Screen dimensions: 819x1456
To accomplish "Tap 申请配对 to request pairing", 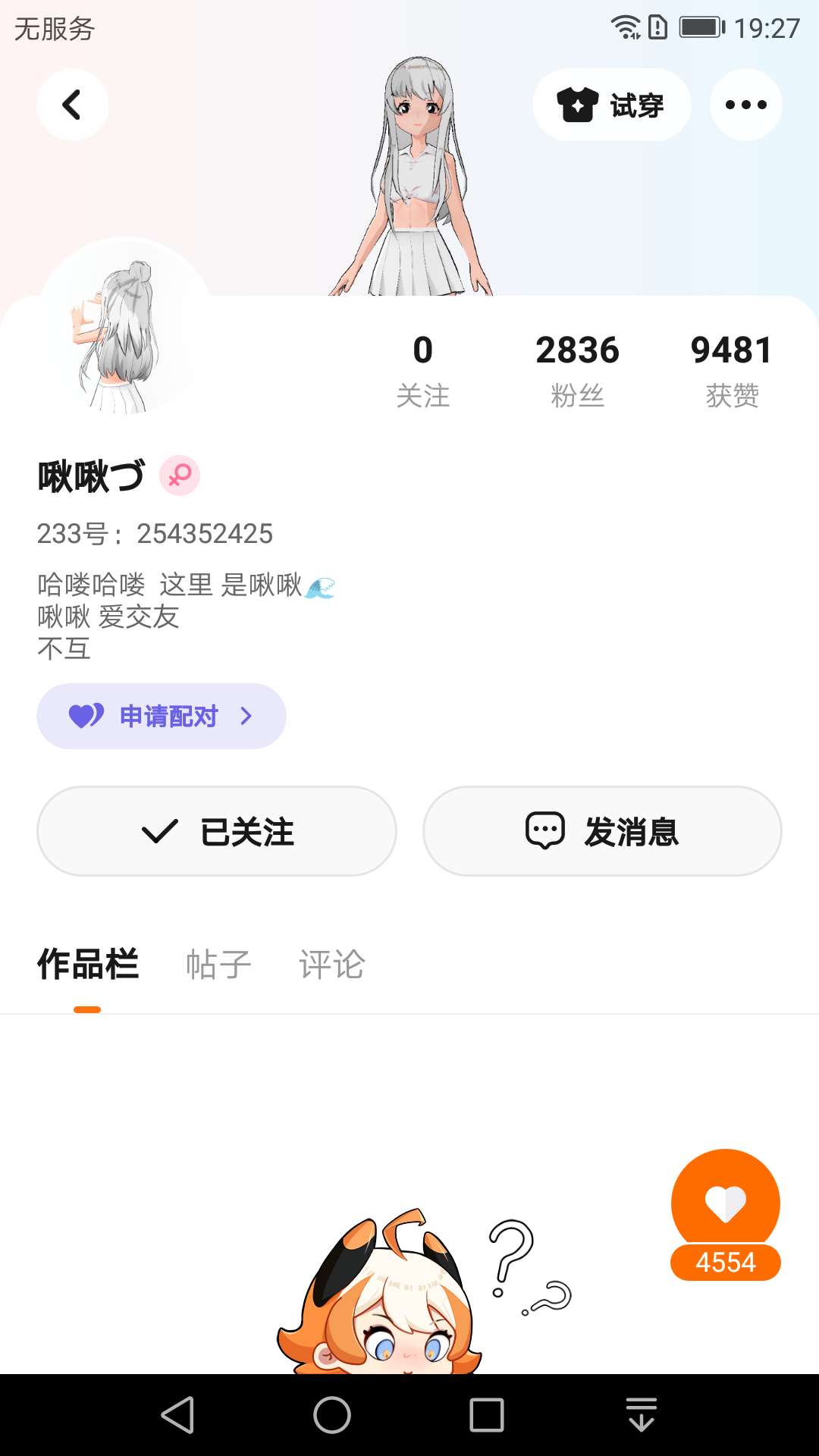I will tap(162, 716).
